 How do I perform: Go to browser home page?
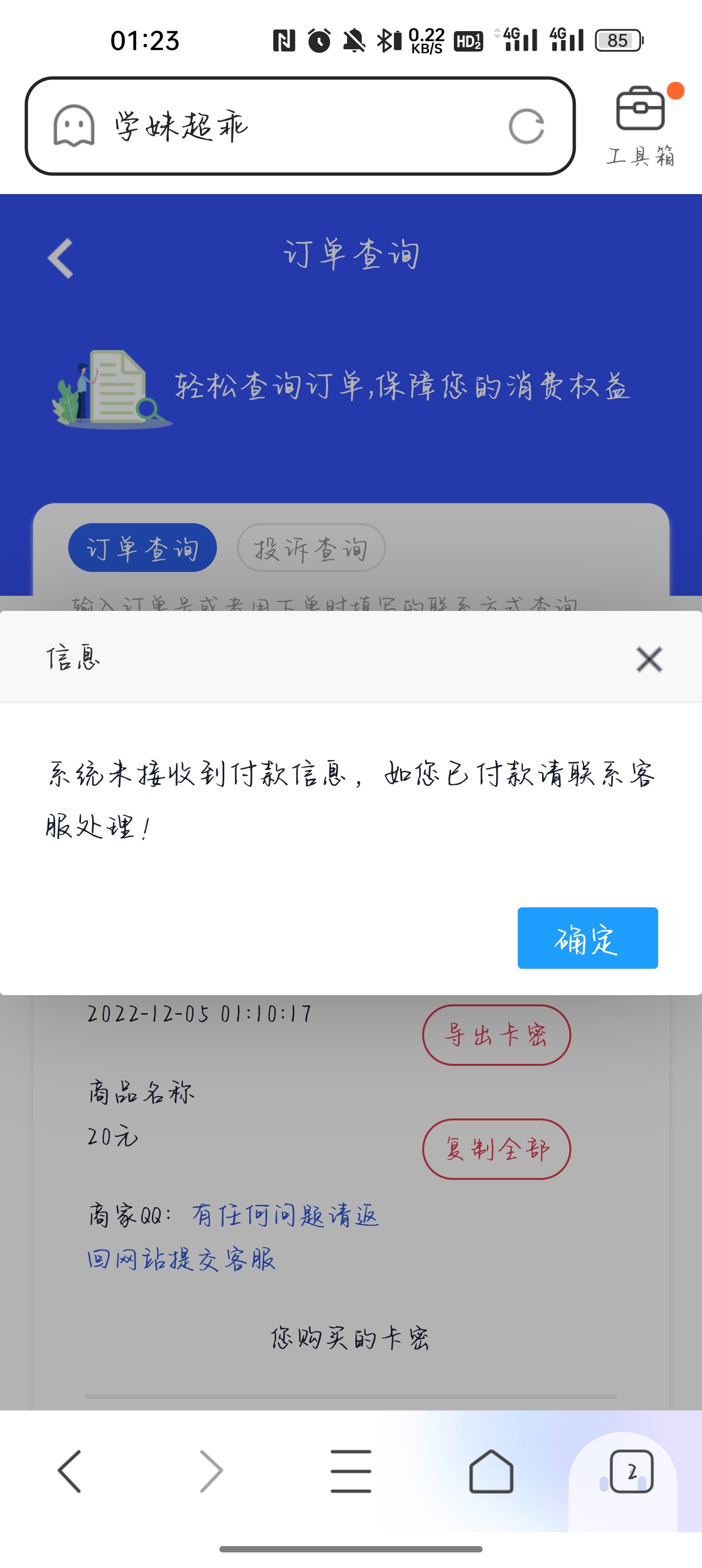(491, 1470)
